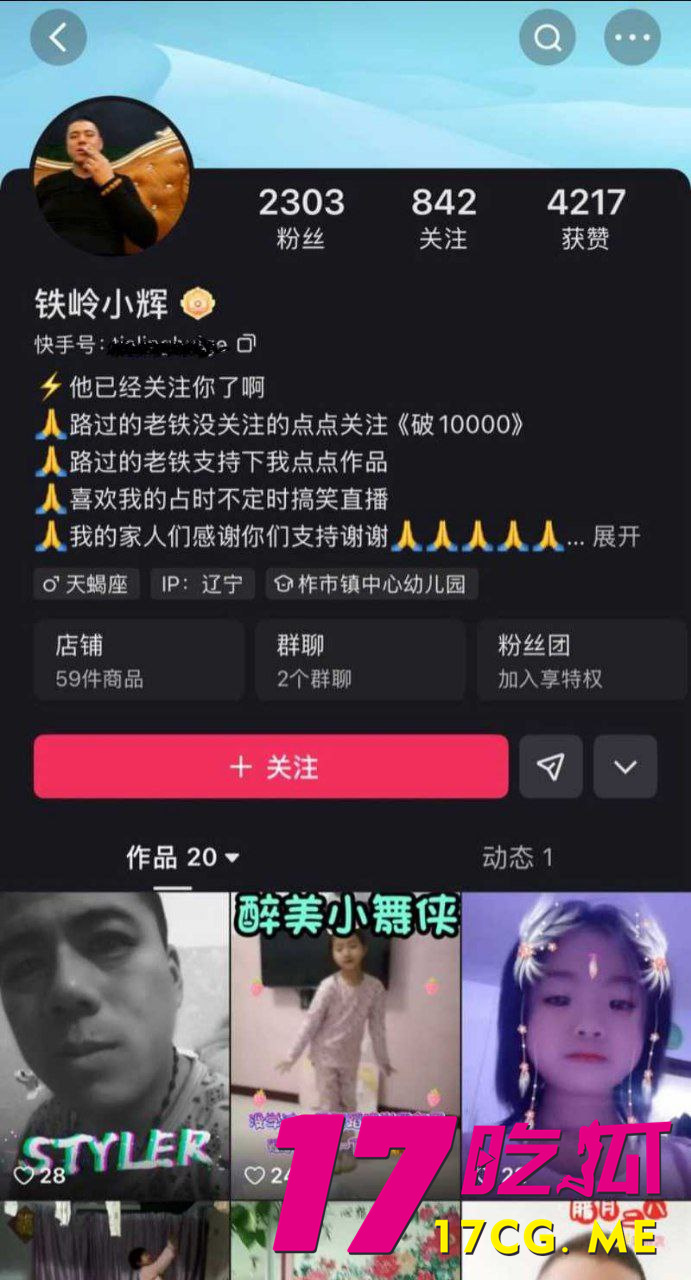691x1280 pixels.
Task: Join the 粉丝团 fan club
Action: pos(580,661)
